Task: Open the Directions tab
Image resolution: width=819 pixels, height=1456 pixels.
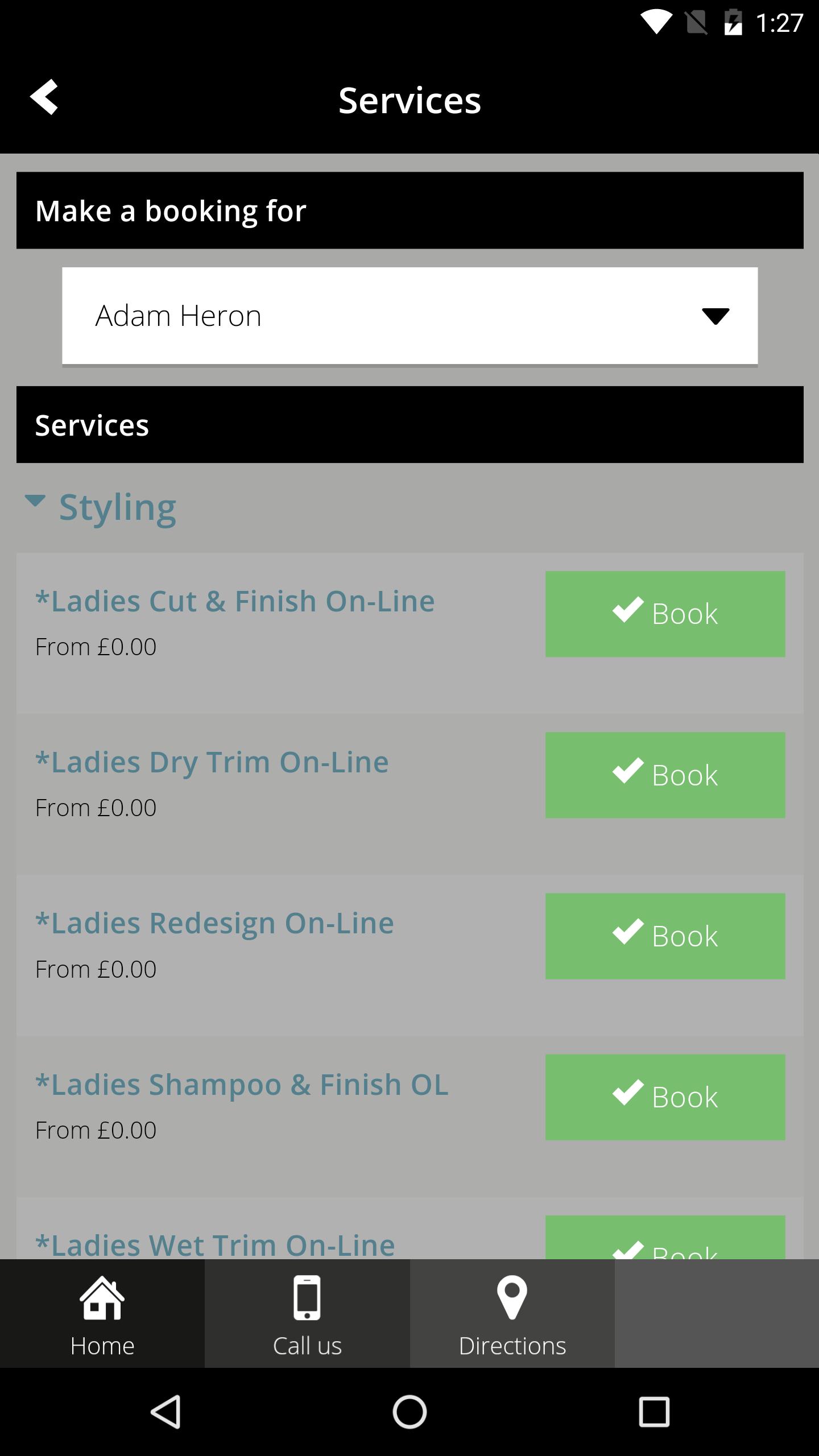Action: [x=512, y=1314]
